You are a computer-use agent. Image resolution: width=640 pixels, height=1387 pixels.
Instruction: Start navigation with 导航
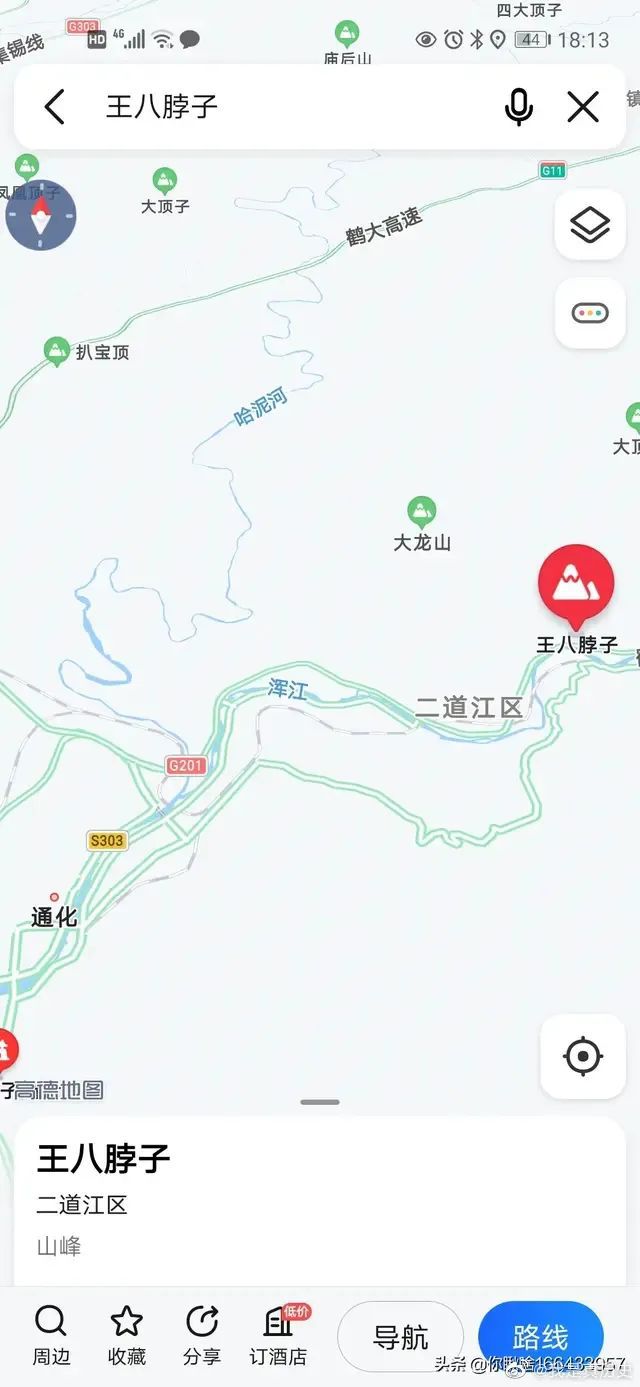tap(401, 1337)
